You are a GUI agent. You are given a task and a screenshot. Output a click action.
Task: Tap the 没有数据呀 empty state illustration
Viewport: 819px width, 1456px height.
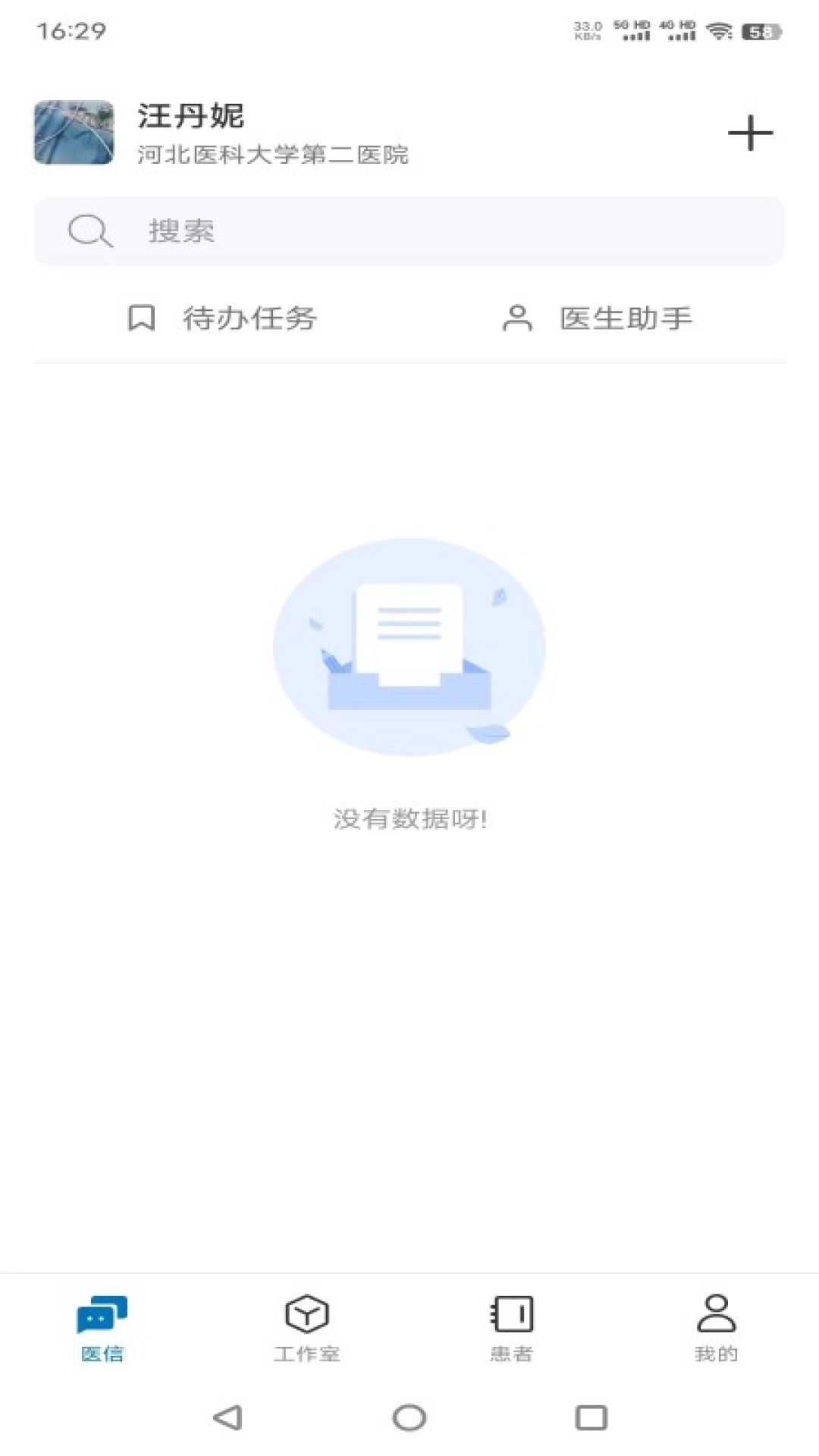[x=409, y=648]
